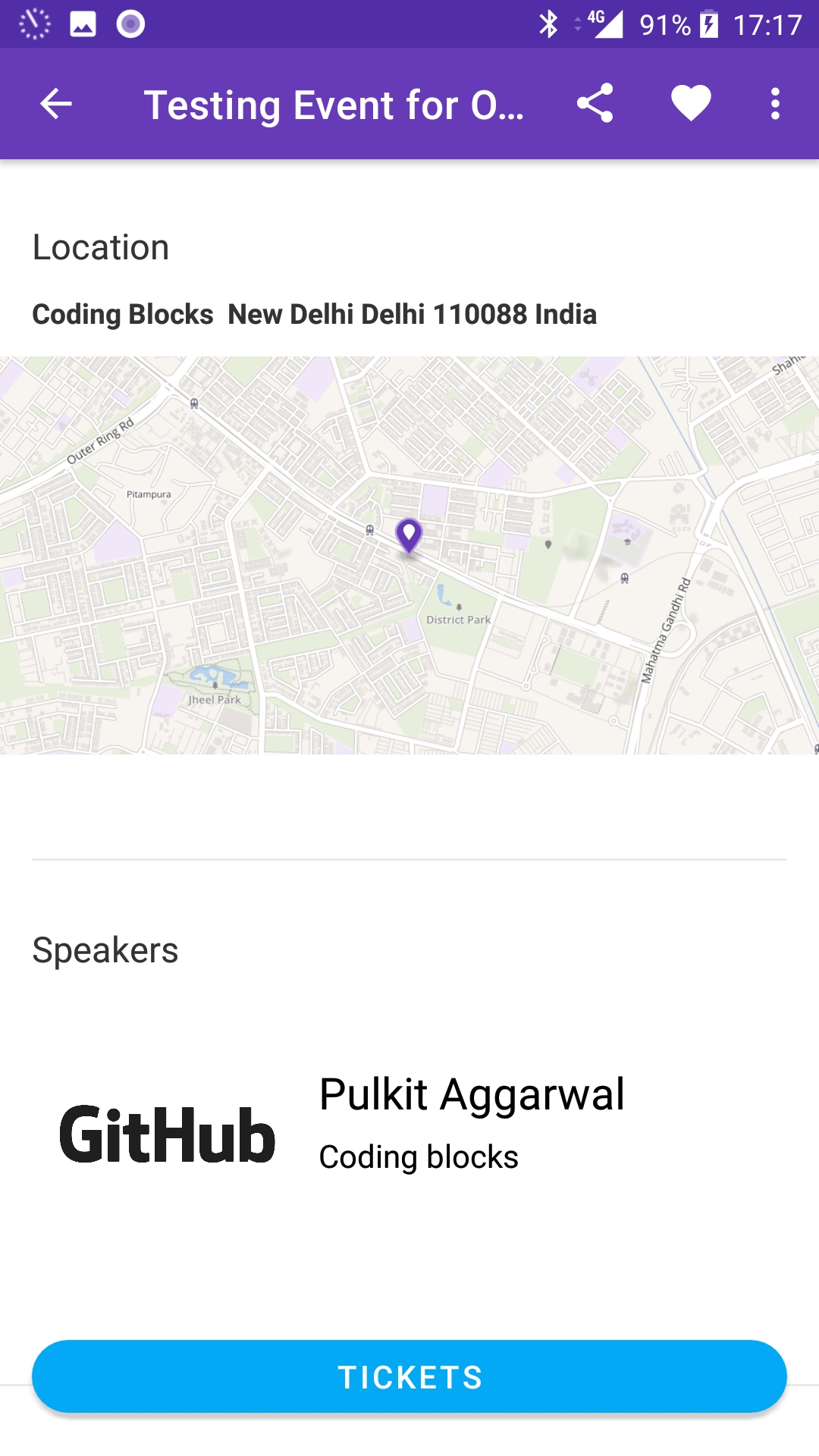The width and height of the screenshot is (819, 1456).
Task: Tap the TICKETS button
Action: [x=409, y=1376]
